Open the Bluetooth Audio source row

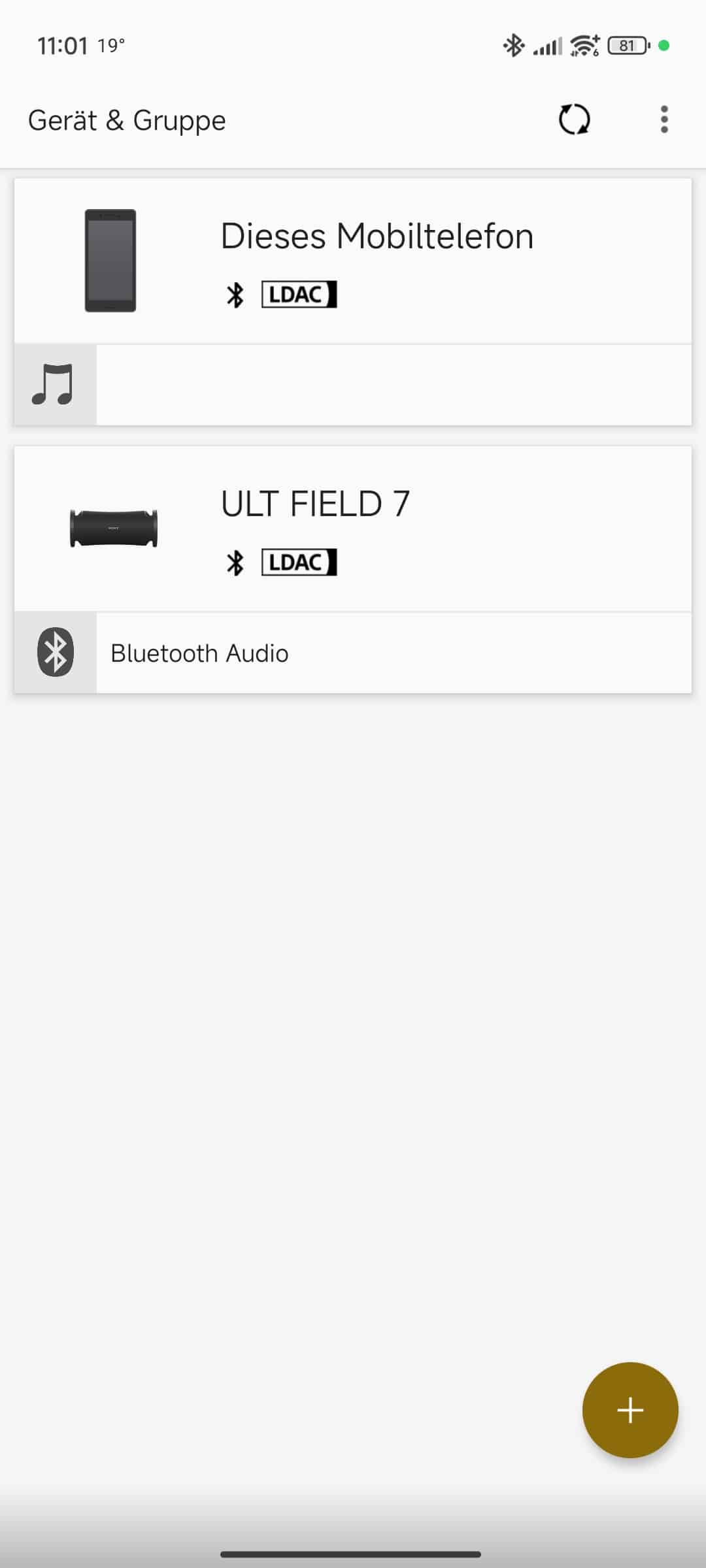[353, 653]
